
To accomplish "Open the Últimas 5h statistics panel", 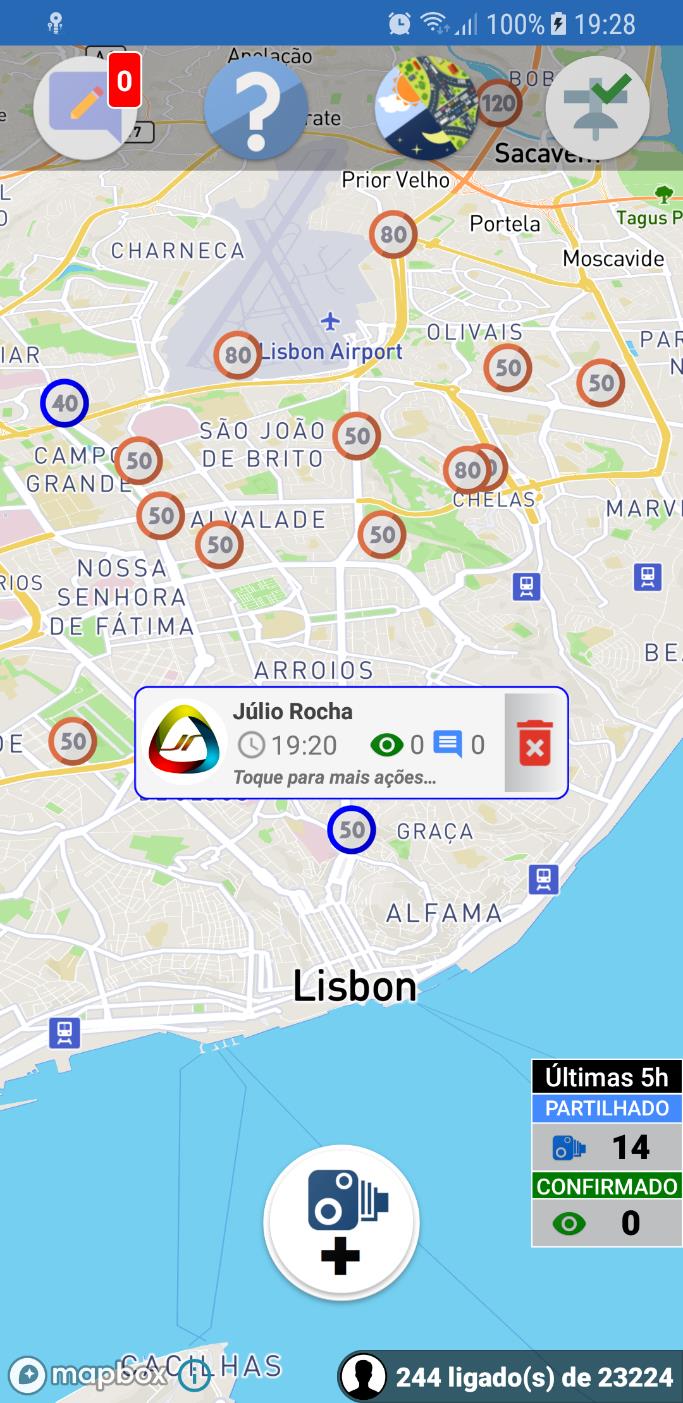I will click(606, 1153).
